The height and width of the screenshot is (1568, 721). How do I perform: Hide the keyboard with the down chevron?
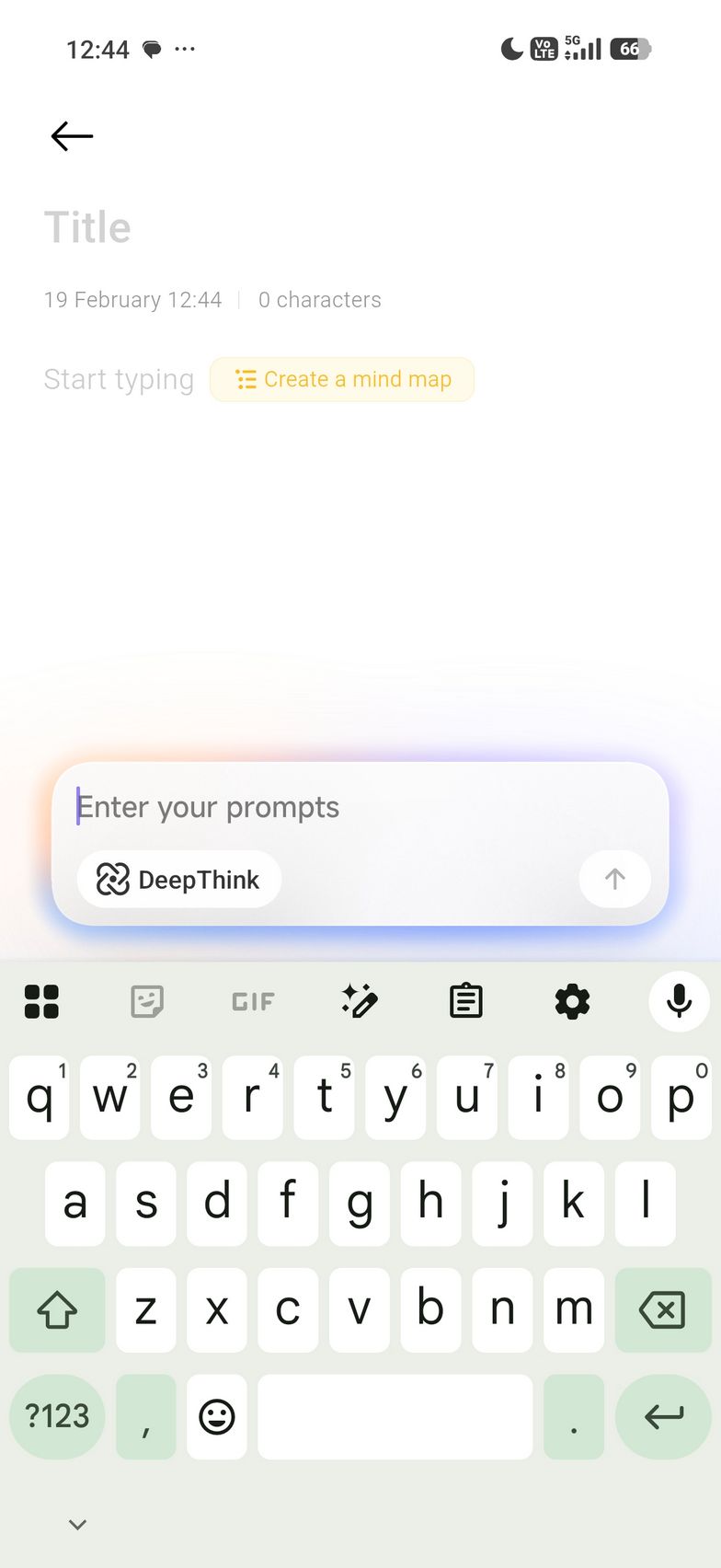tap(78, 1525)
